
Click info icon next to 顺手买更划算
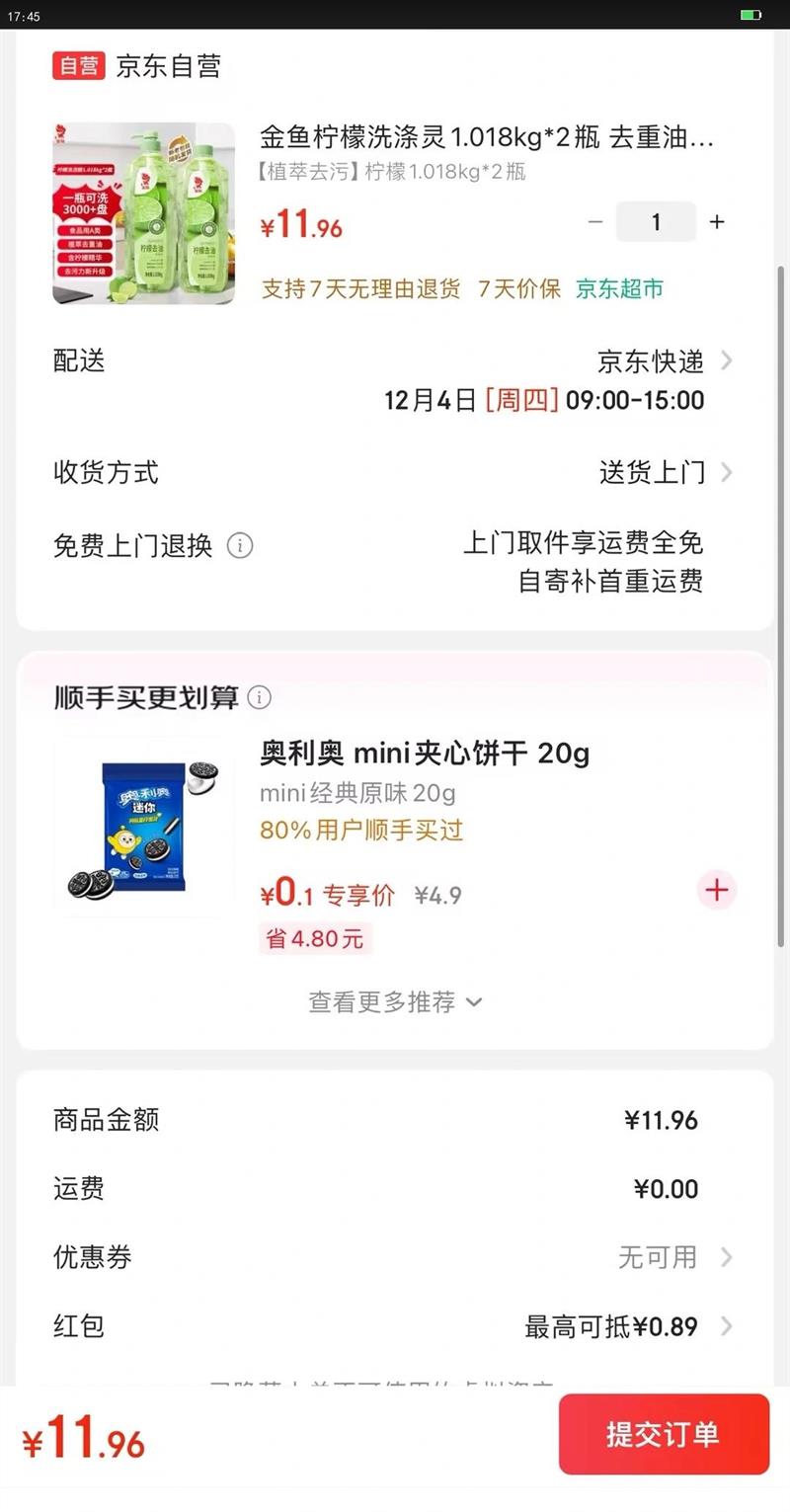[259, 697]
